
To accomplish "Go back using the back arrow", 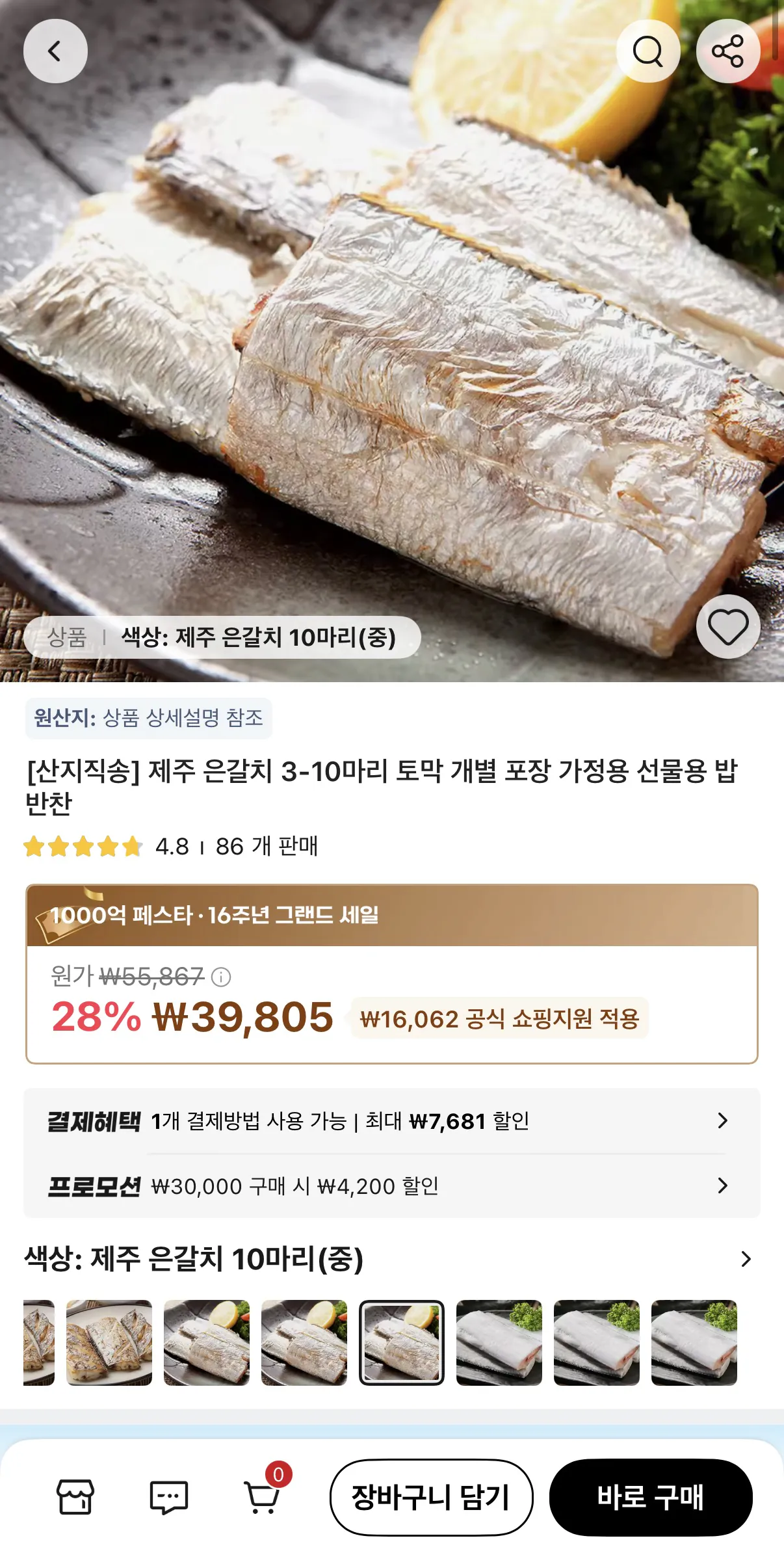I will pyautogui.click(x=55, y=50).
